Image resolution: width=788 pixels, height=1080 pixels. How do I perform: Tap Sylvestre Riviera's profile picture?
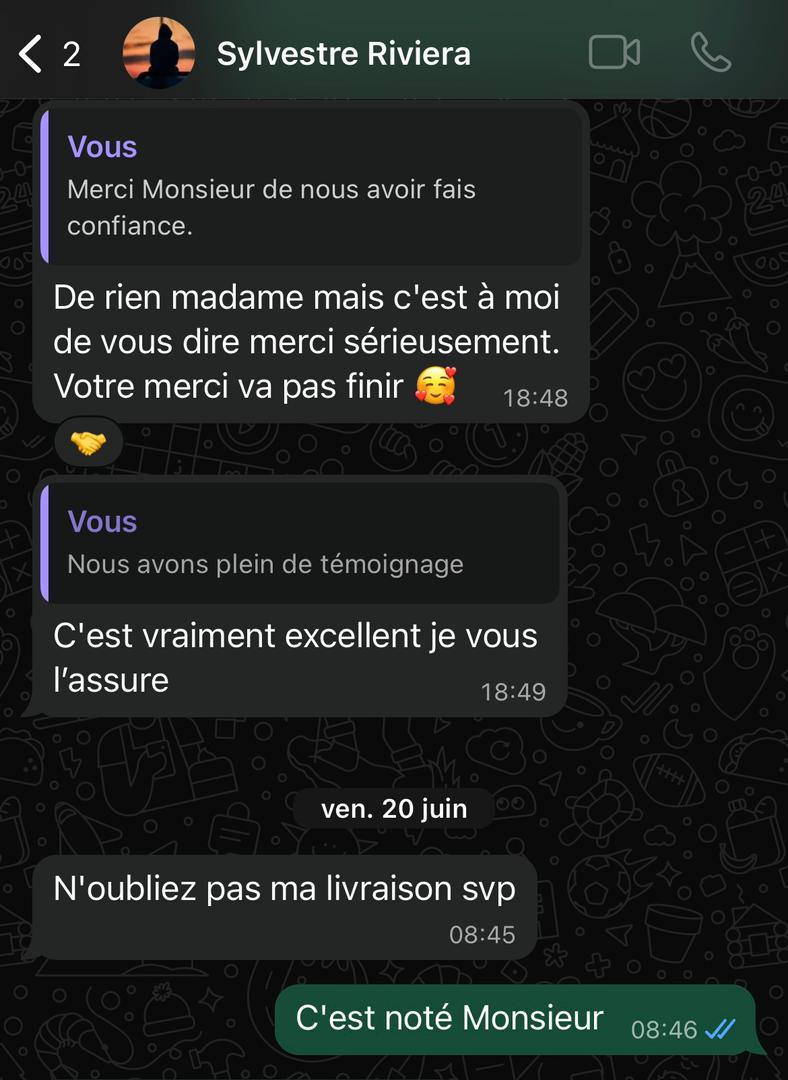(158, 53)
